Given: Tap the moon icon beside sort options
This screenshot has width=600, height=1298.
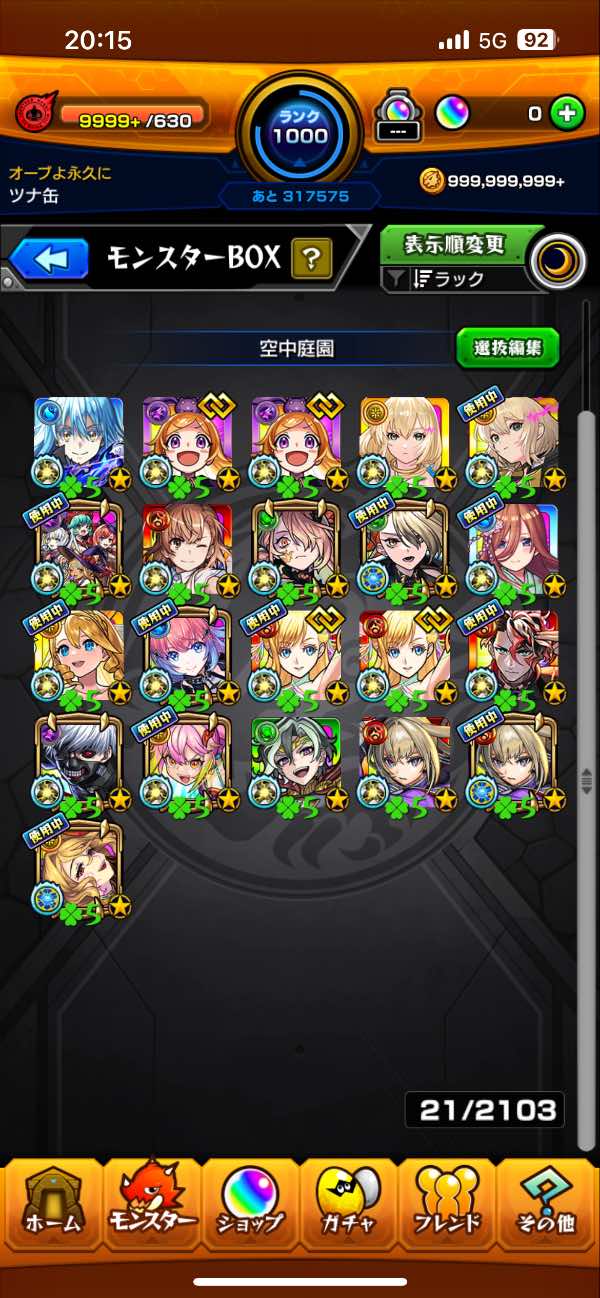Looking at the screenshot, I should point(558,261).
